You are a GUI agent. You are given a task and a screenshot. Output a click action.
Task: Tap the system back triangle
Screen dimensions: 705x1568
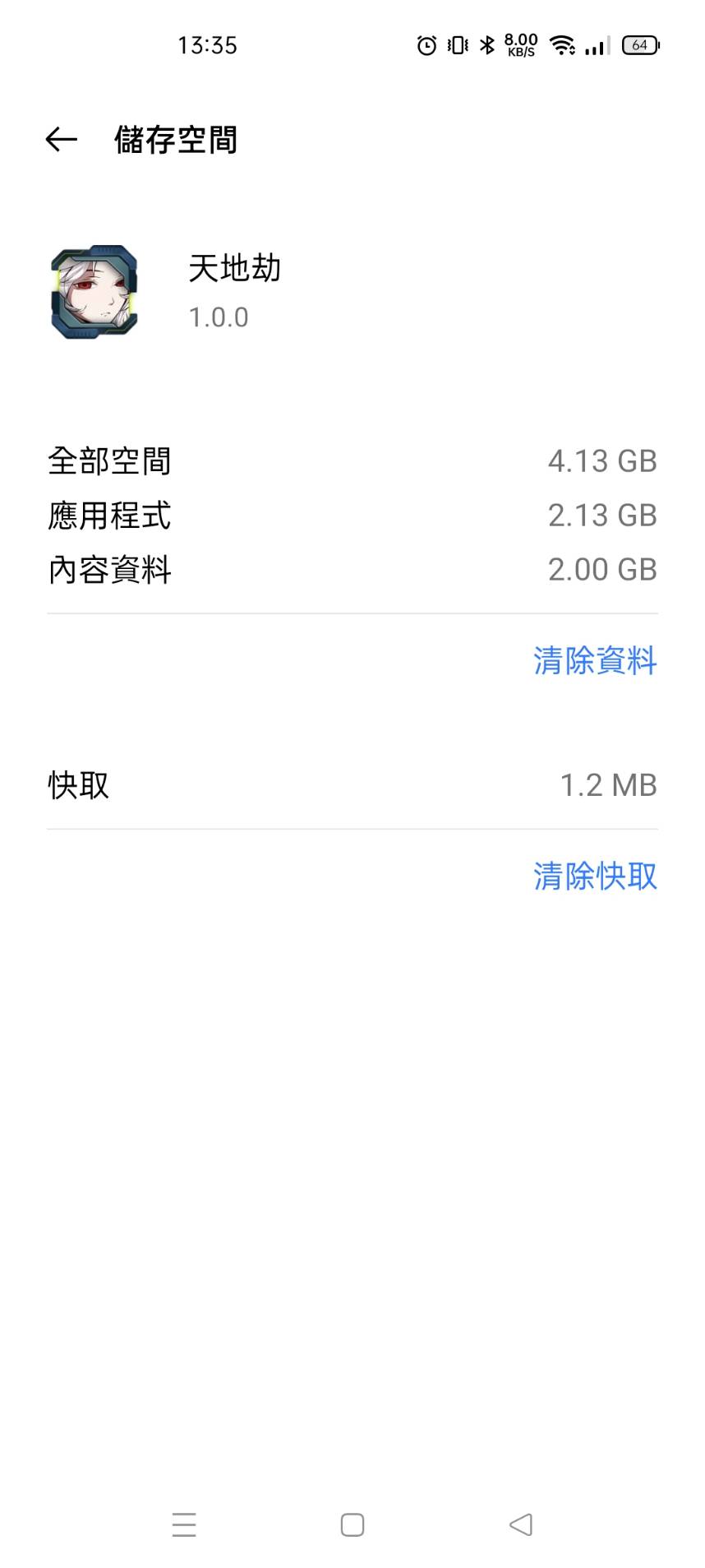tap(520, 1524)
